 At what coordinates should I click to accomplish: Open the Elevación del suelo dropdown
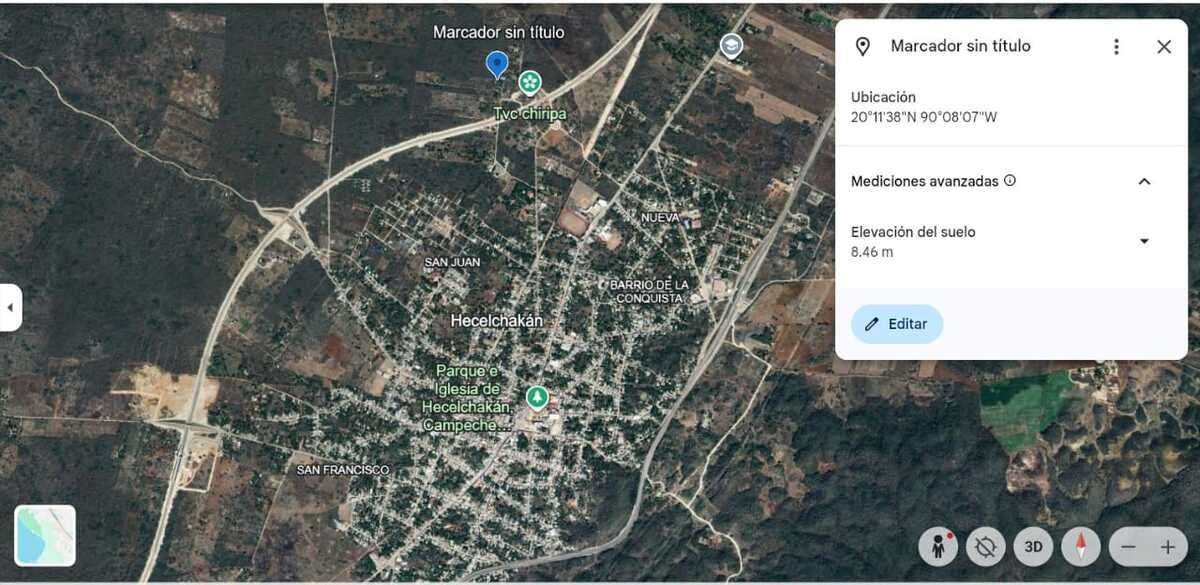[1145, 241]
